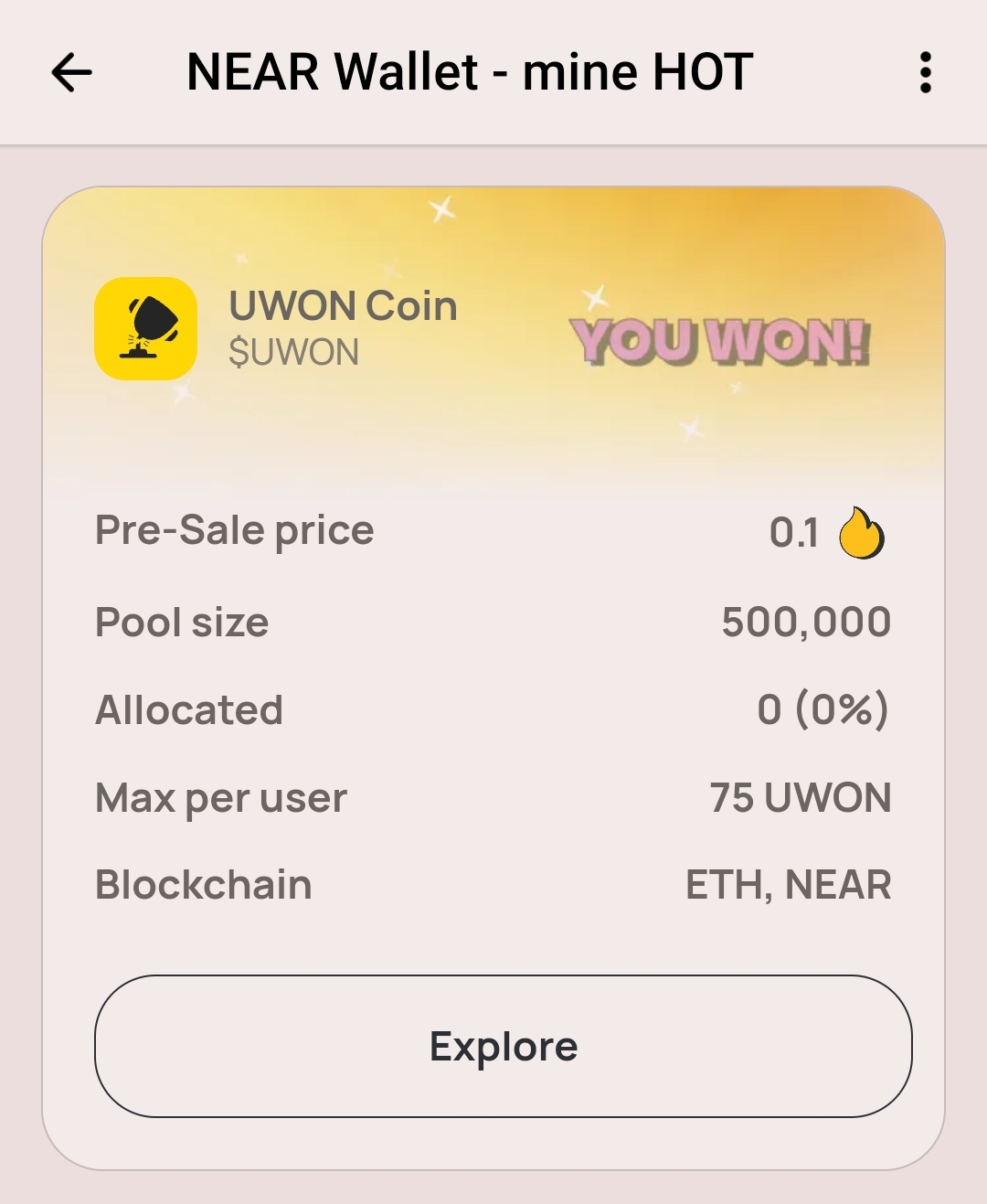Go back using the arrow icon
Screen dimensions: 987x1204
pos(71,72)
